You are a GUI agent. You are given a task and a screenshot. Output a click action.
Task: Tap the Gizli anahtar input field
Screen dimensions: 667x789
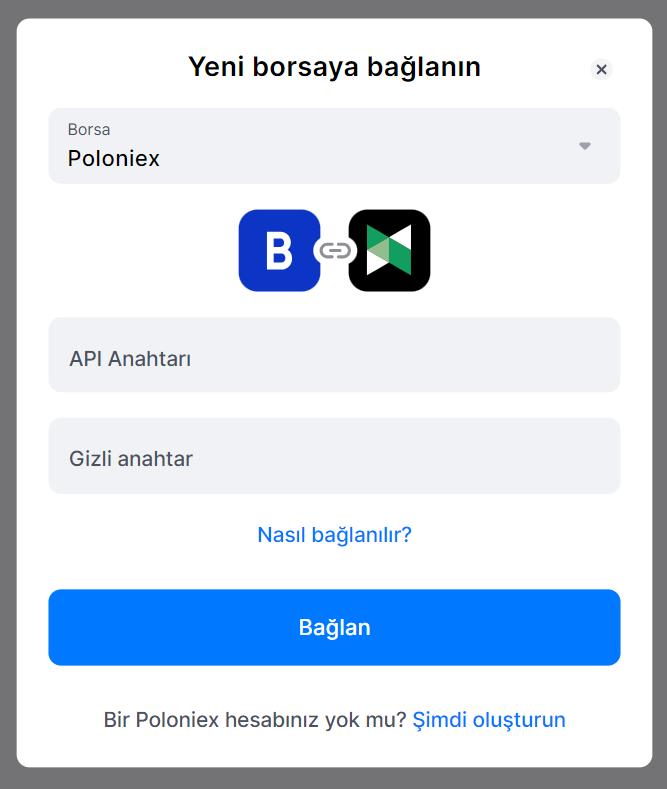334,457
